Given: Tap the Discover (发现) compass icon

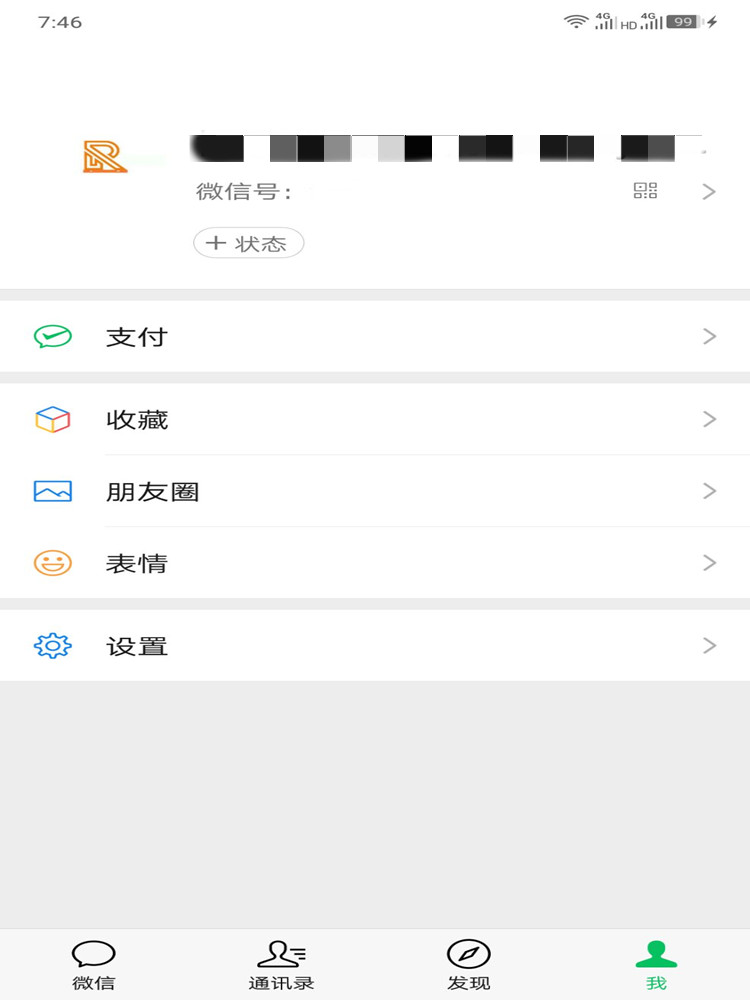Looking at the screenshot, I should [x=468, y=953].
